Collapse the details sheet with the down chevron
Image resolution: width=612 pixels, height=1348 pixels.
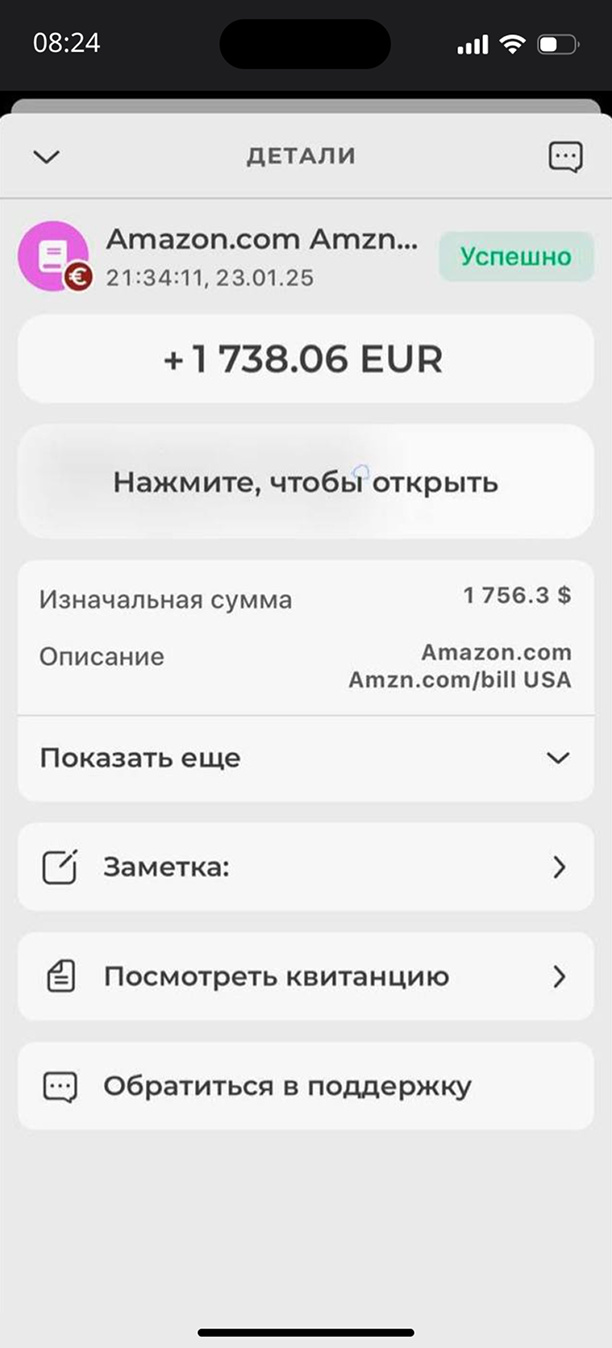(x=47, y=156)
